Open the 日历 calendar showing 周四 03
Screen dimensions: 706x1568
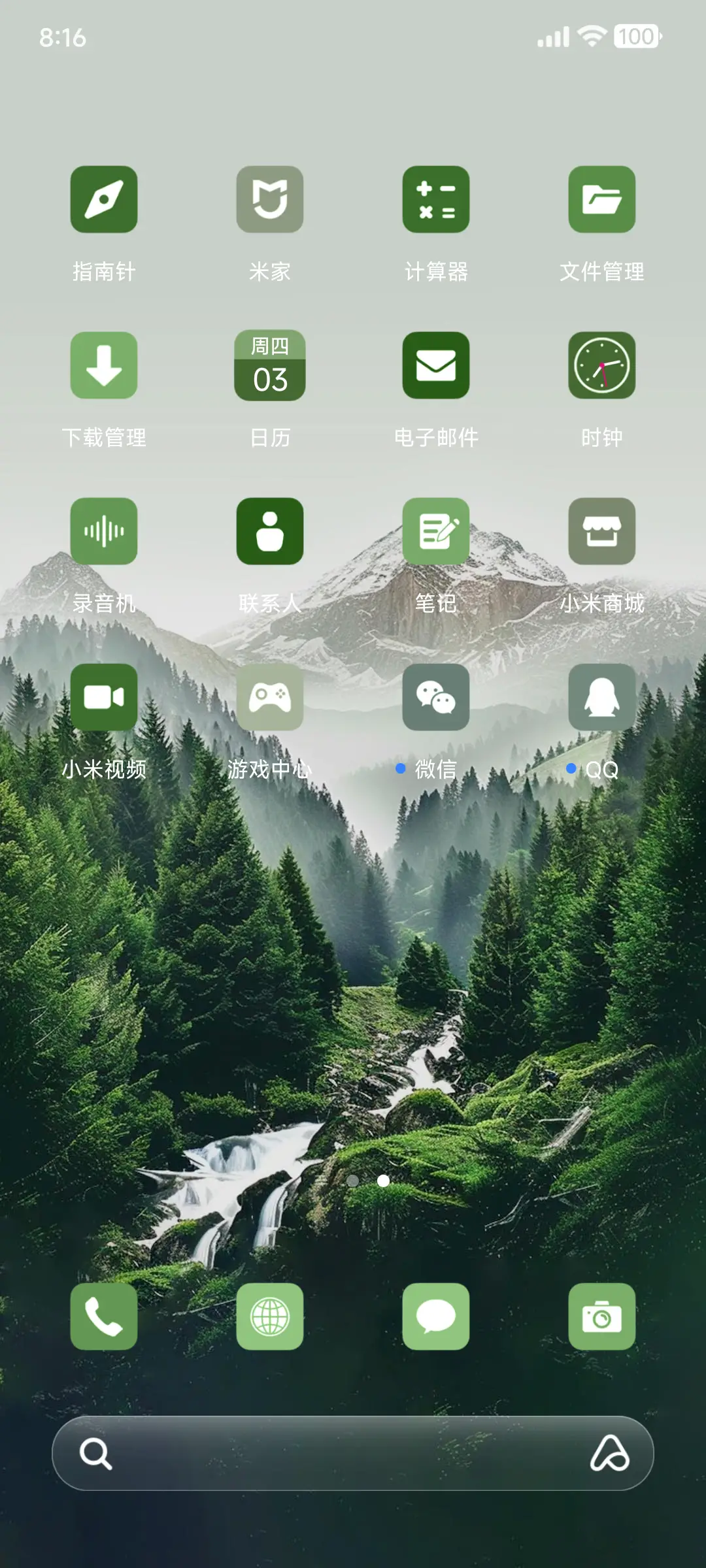click(x=270, y=366)
